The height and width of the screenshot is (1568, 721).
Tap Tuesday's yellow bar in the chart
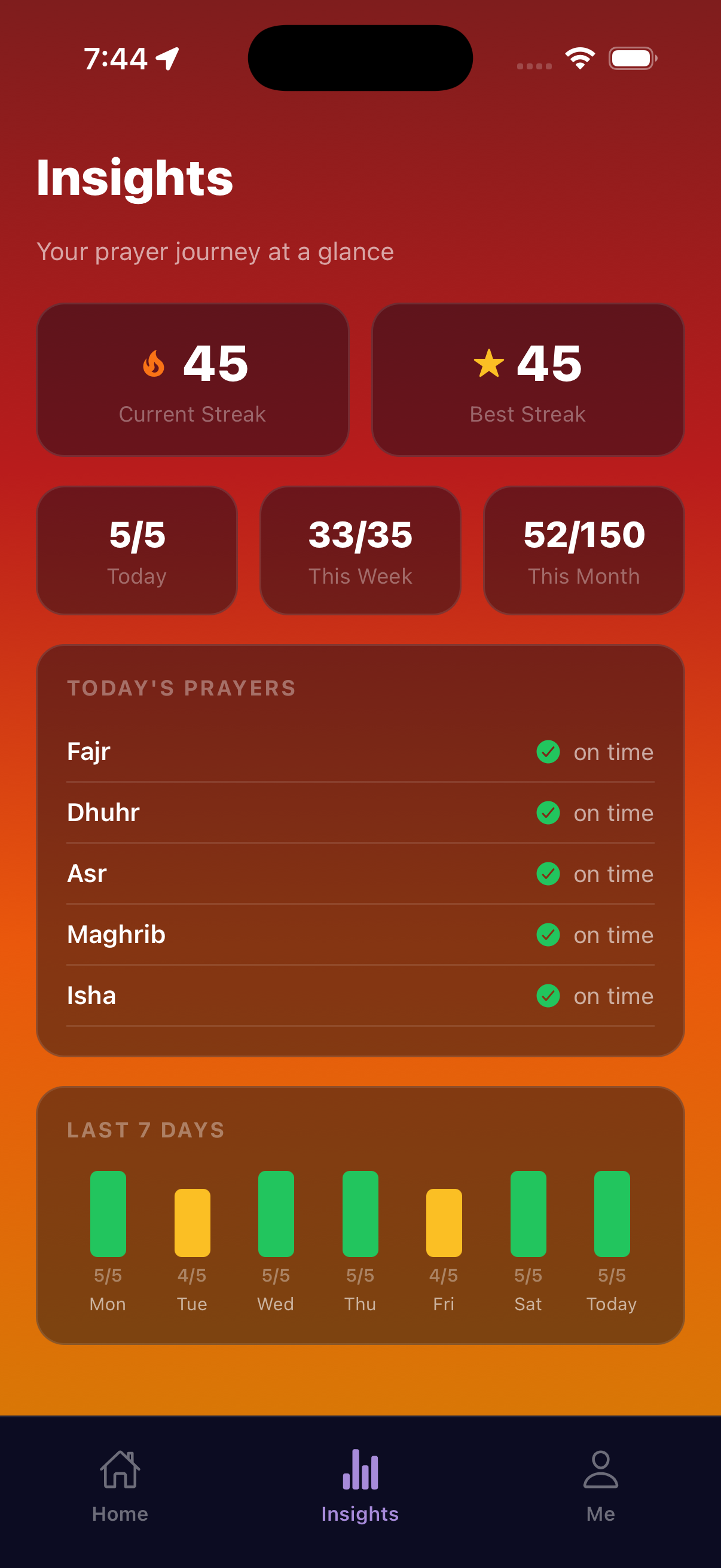click(x=192, y=1224)
